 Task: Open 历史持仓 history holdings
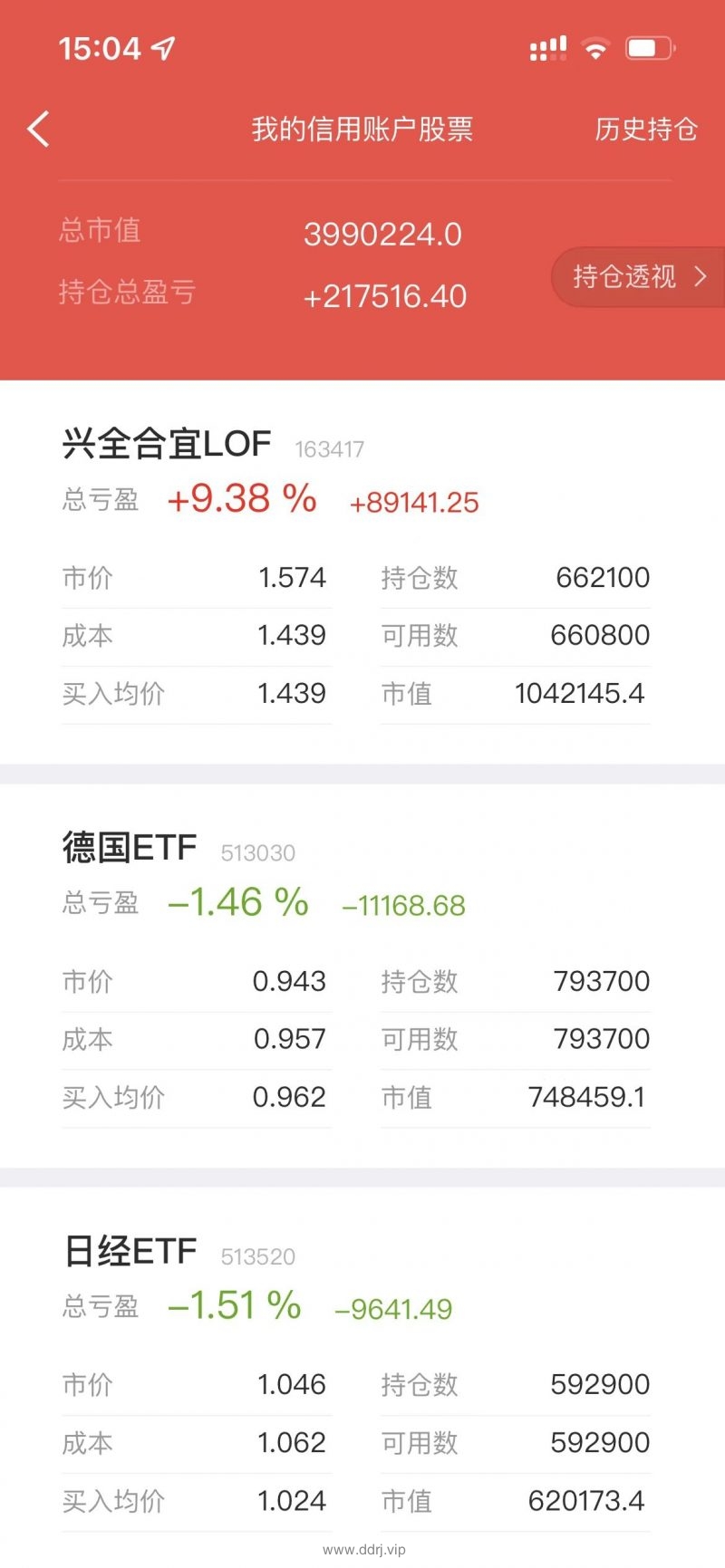[646, 130]
